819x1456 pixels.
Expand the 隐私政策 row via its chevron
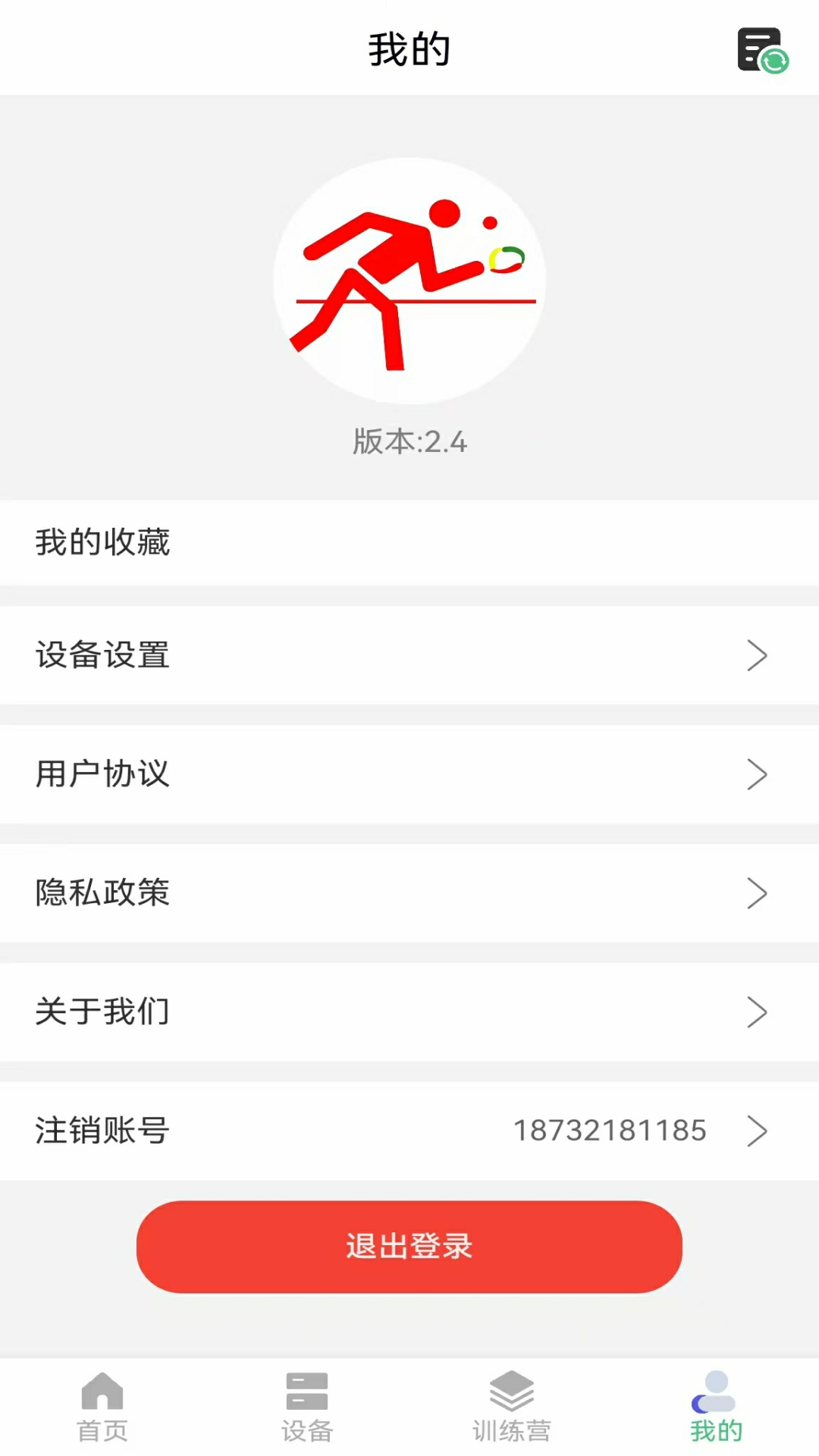pos(756,893)
